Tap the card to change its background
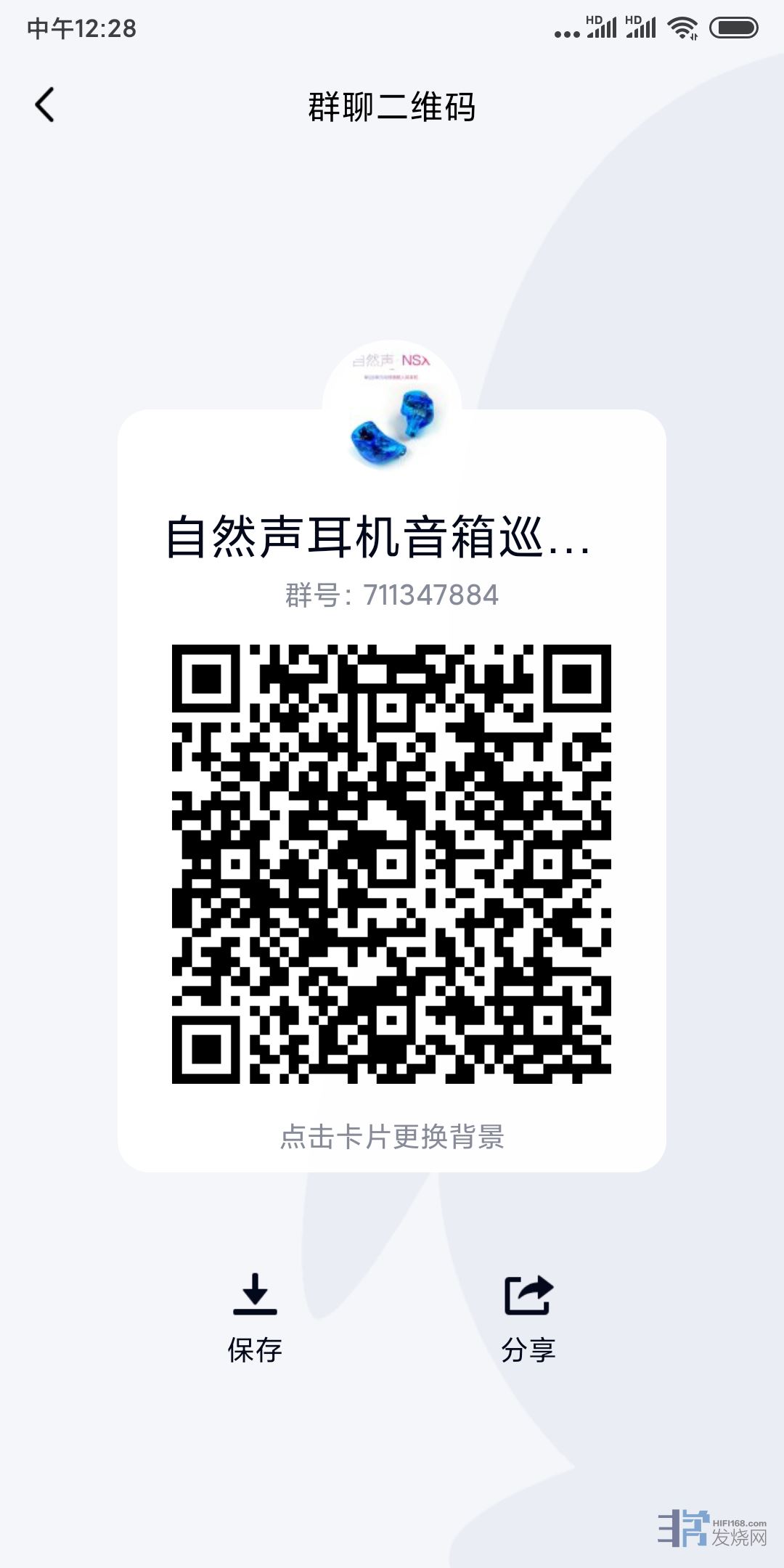The width and height of the screenshot is (784, 1568). (392, 1136)
